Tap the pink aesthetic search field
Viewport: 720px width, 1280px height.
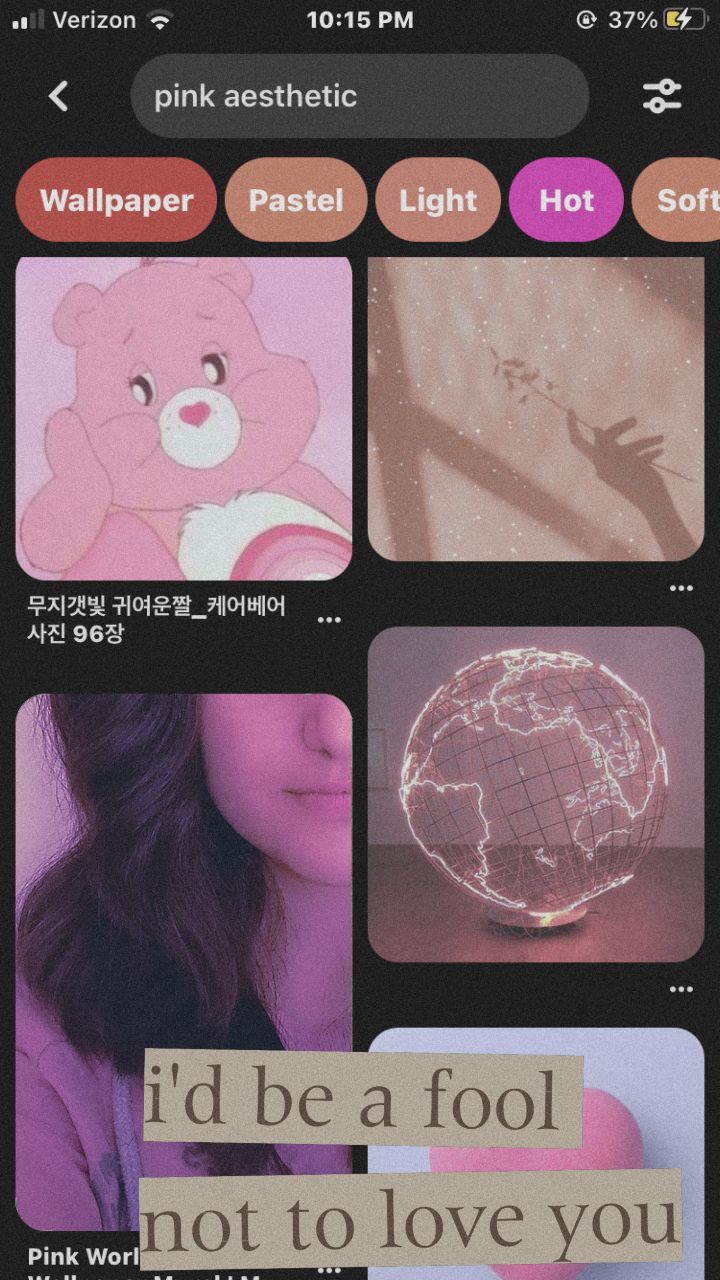click(360, 96)
